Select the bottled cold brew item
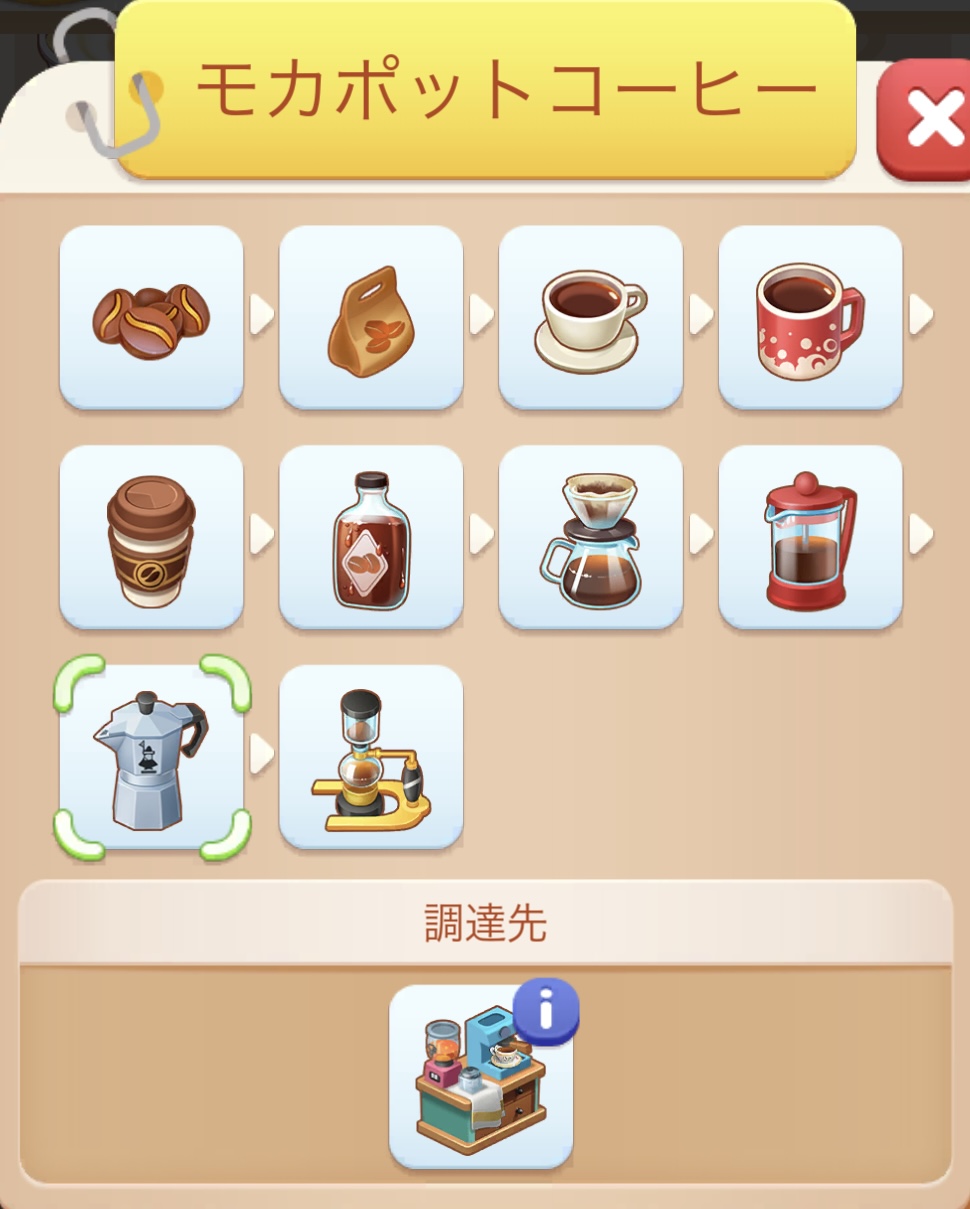This screenshot has width=970, height=1209. [x=371, y=537]
